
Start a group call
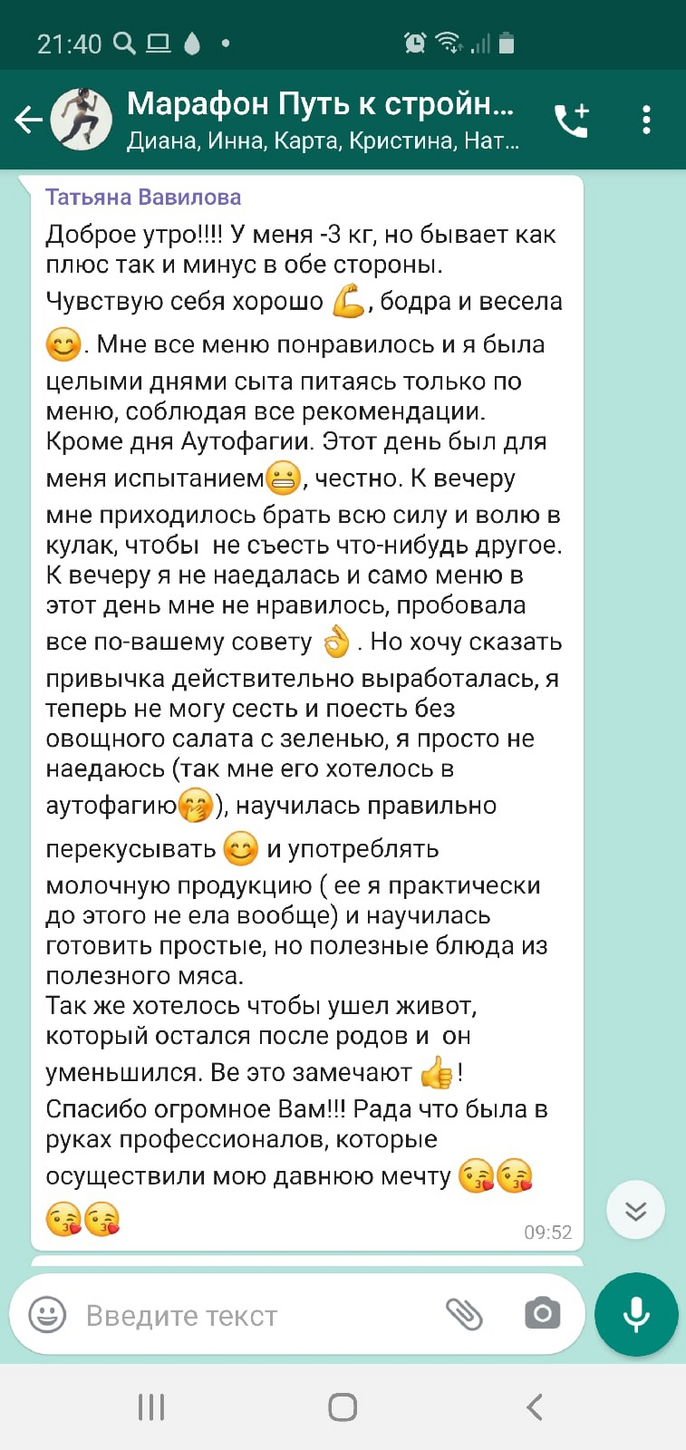[x=572, y=120]
